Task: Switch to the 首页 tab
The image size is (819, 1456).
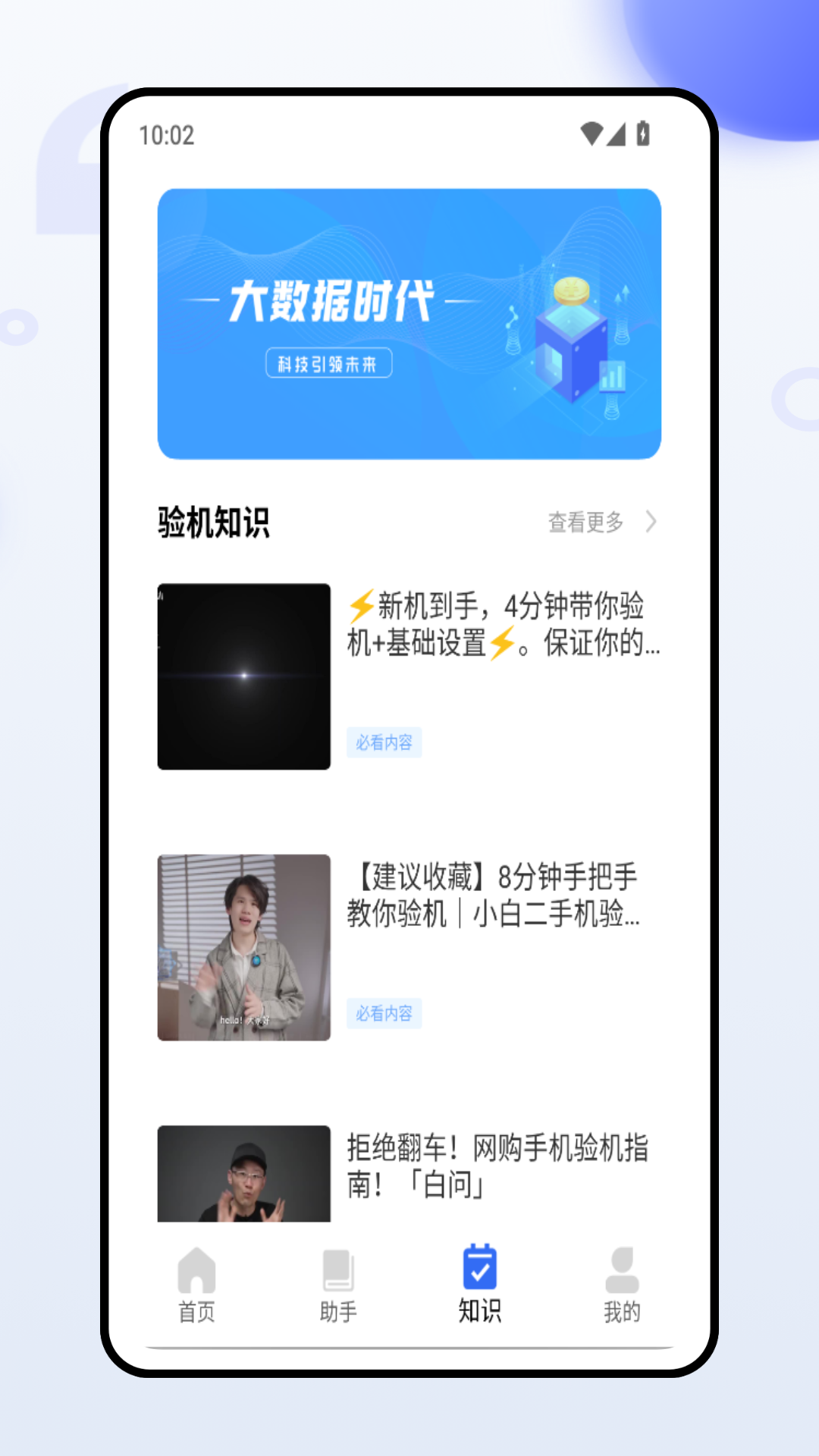Action: click(196, 1282)
